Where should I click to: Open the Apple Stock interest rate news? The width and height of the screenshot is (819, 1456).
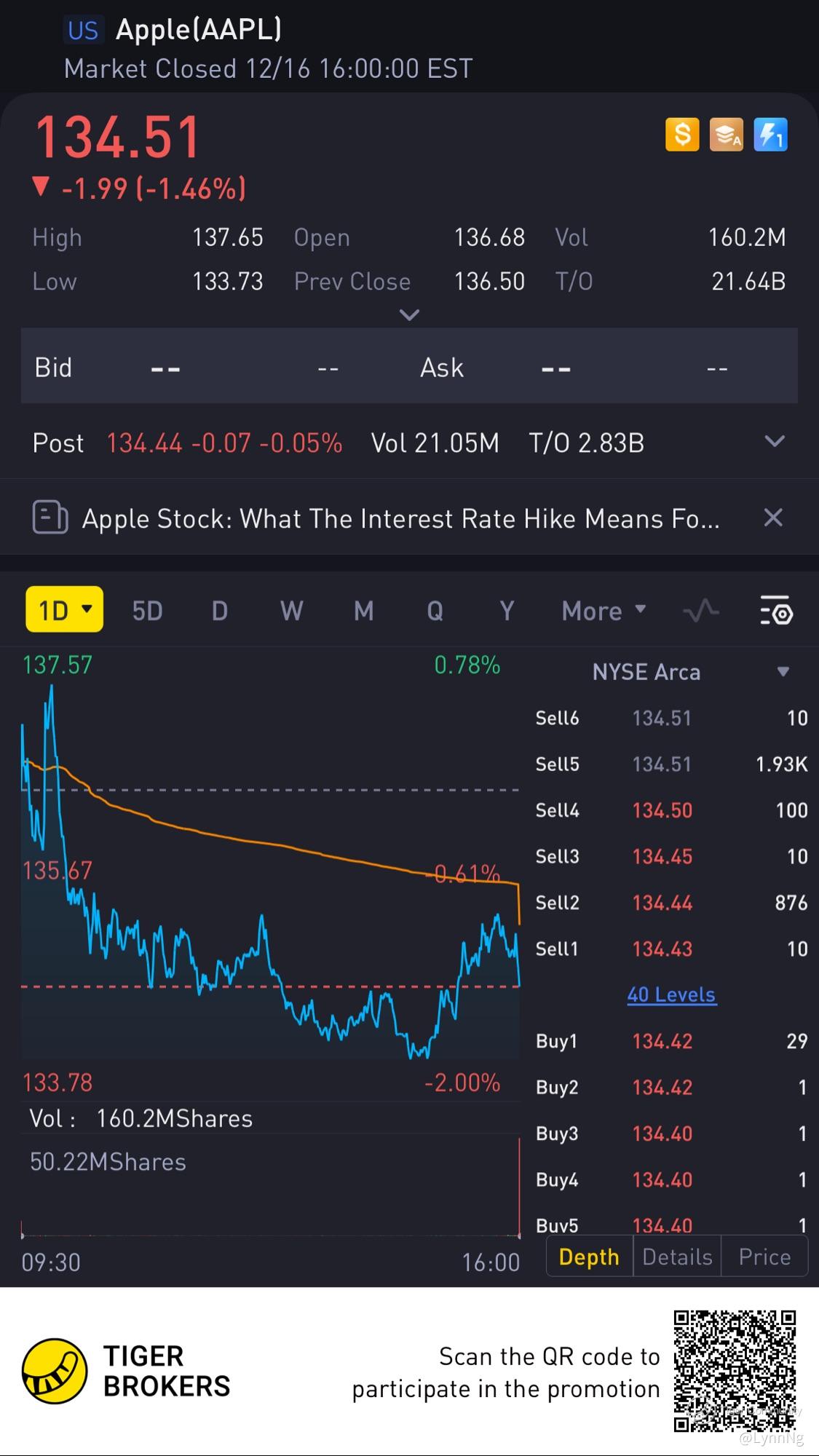point(400,518)
